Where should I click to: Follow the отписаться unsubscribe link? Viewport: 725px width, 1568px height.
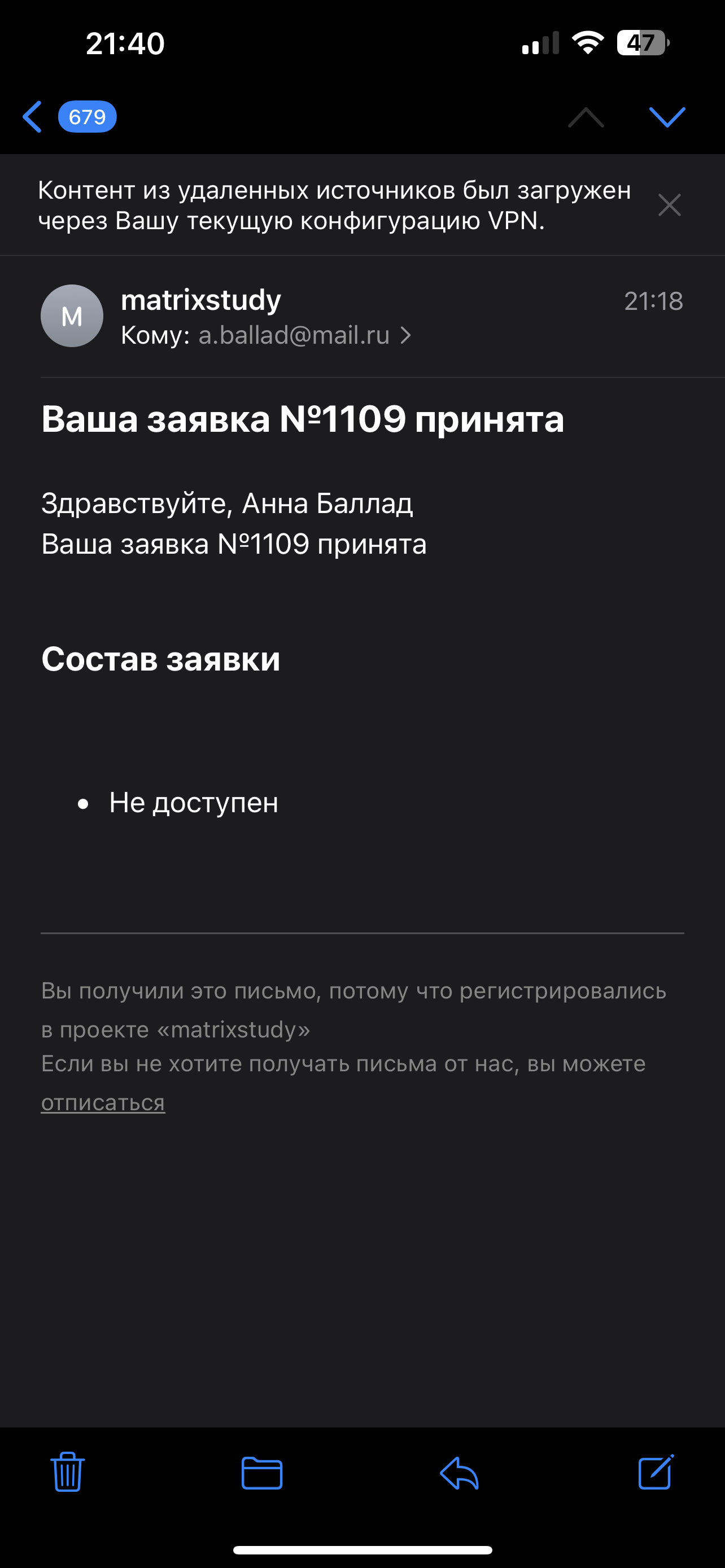(x=103, y=1102)
